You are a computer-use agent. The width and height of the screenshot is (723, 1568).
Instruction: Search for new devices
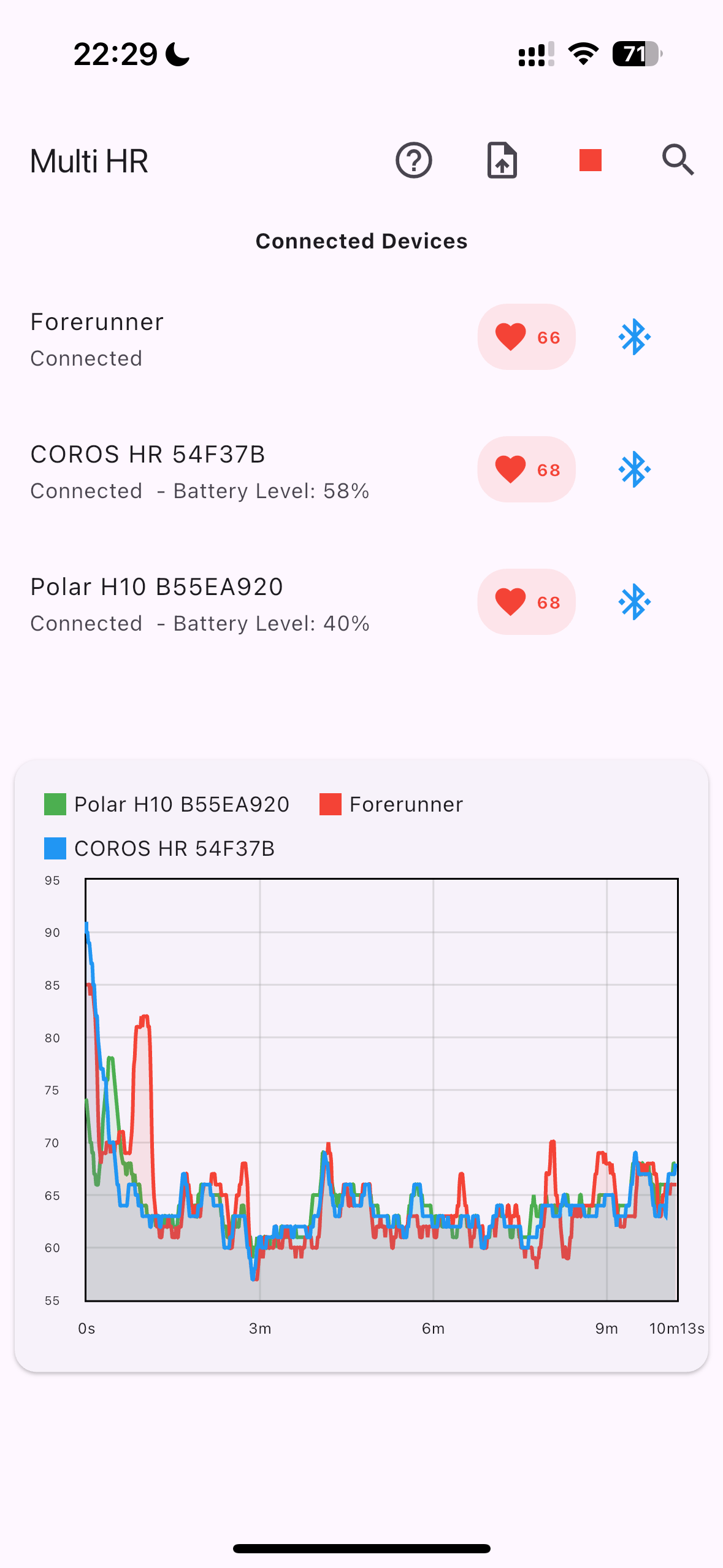click(678, 161)
